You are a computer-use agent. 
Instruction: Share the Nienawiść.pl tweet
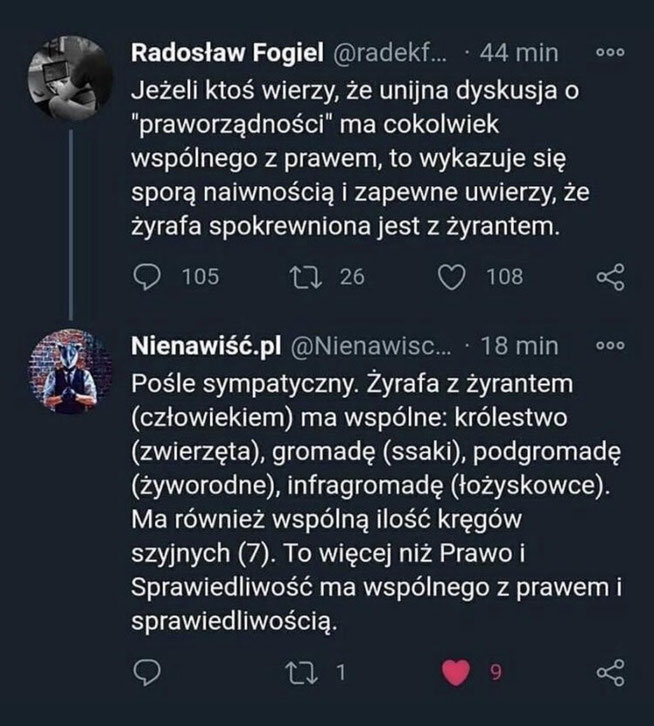point(610,673)
